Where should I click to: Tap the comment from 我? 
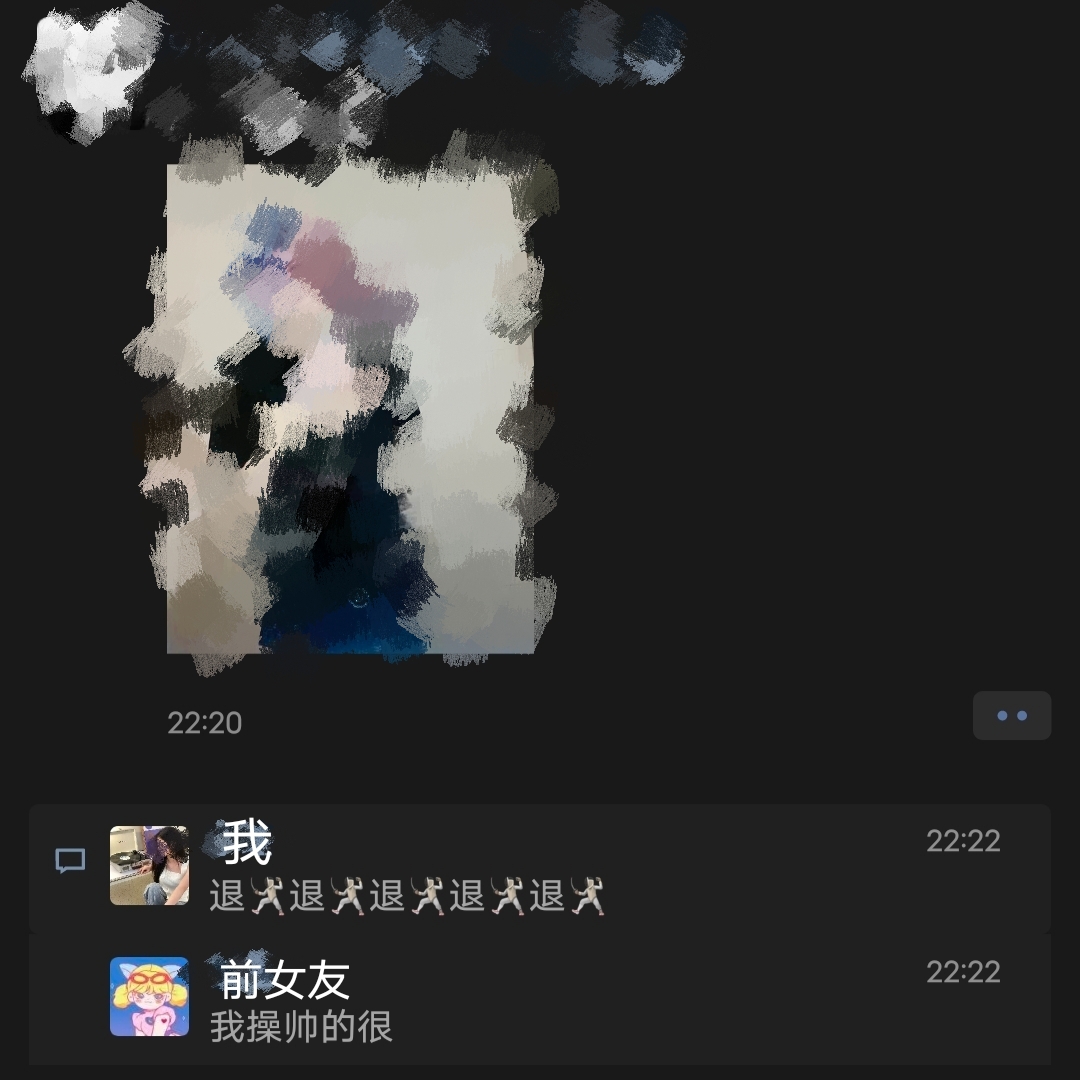[406, 897]
